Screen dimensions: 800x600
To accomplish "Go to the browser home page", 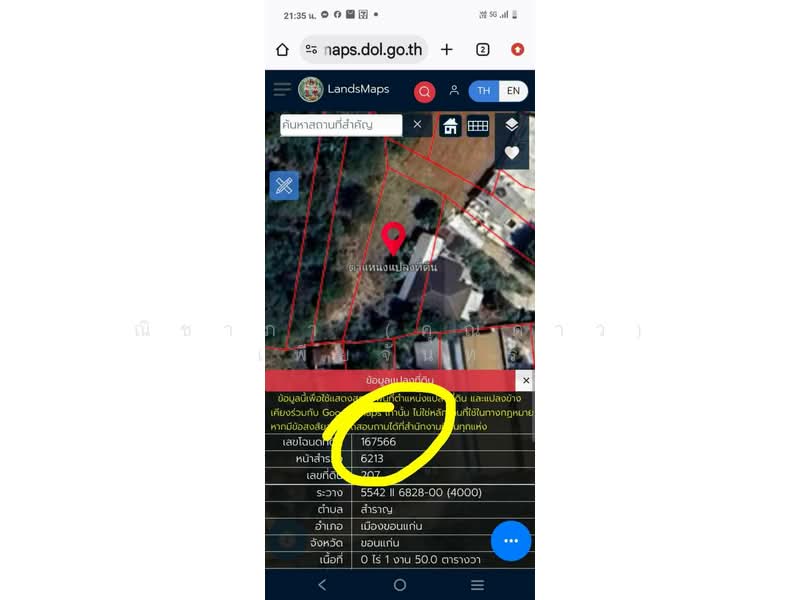I will 282,49.
